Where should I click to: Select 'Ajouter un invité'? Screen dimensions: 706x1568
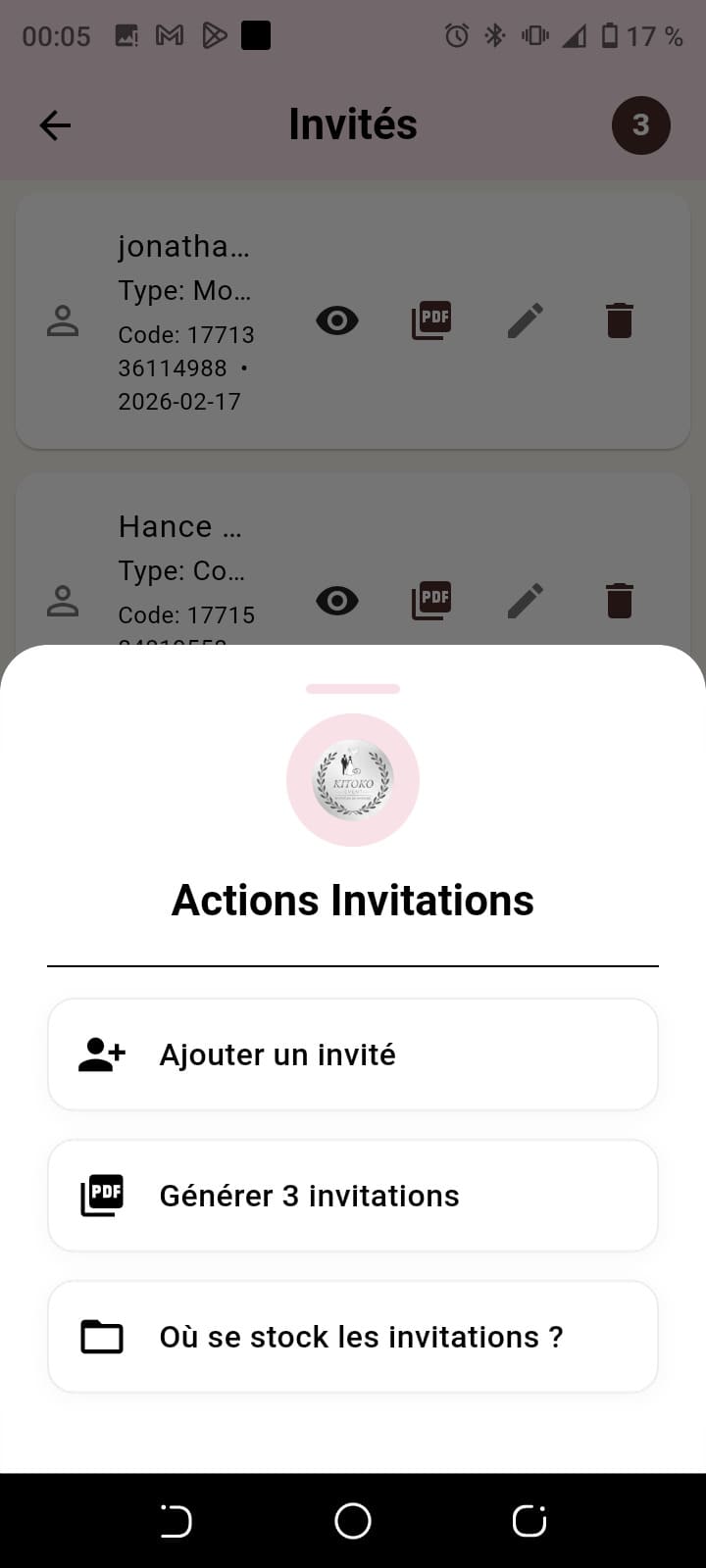tap(353, 1053)
